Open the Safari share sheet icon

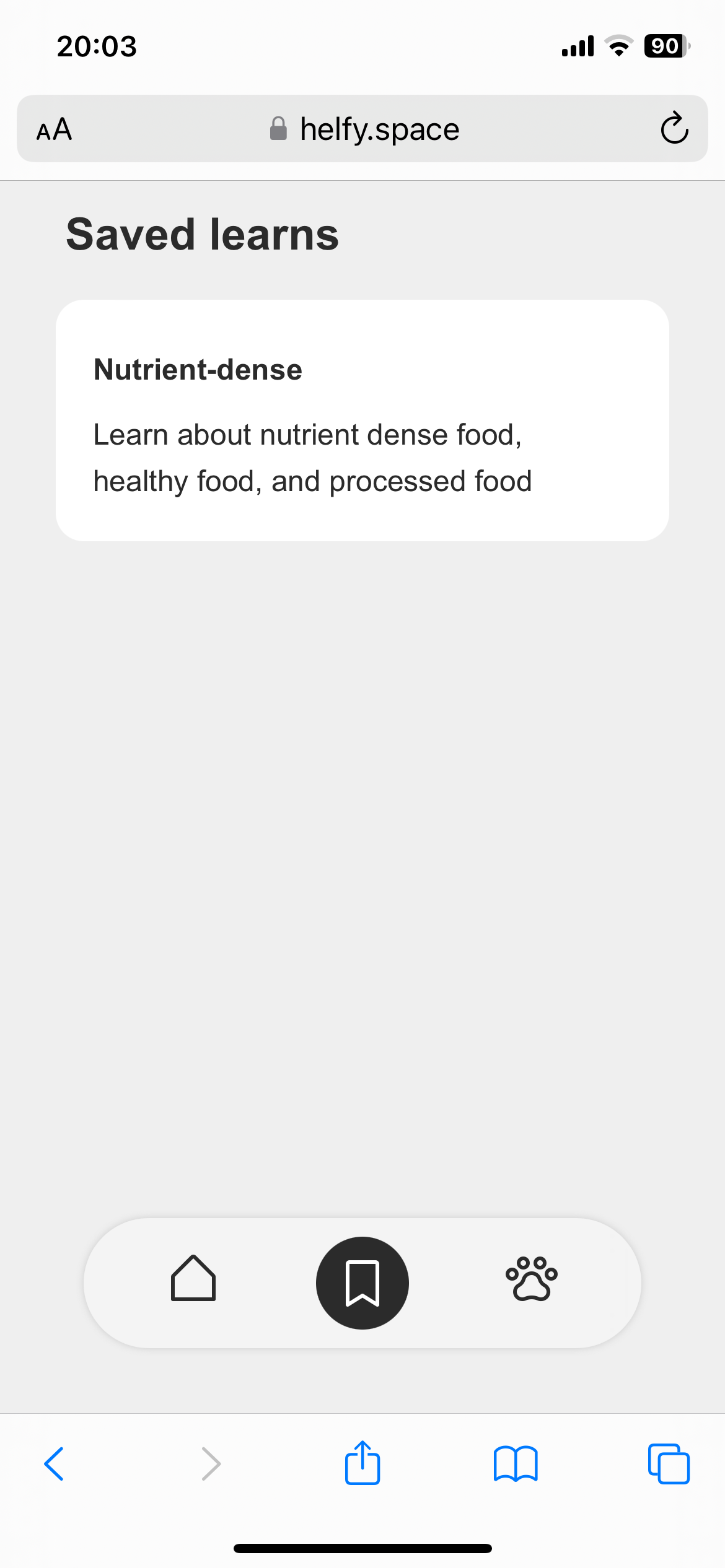coord(362,1464)
